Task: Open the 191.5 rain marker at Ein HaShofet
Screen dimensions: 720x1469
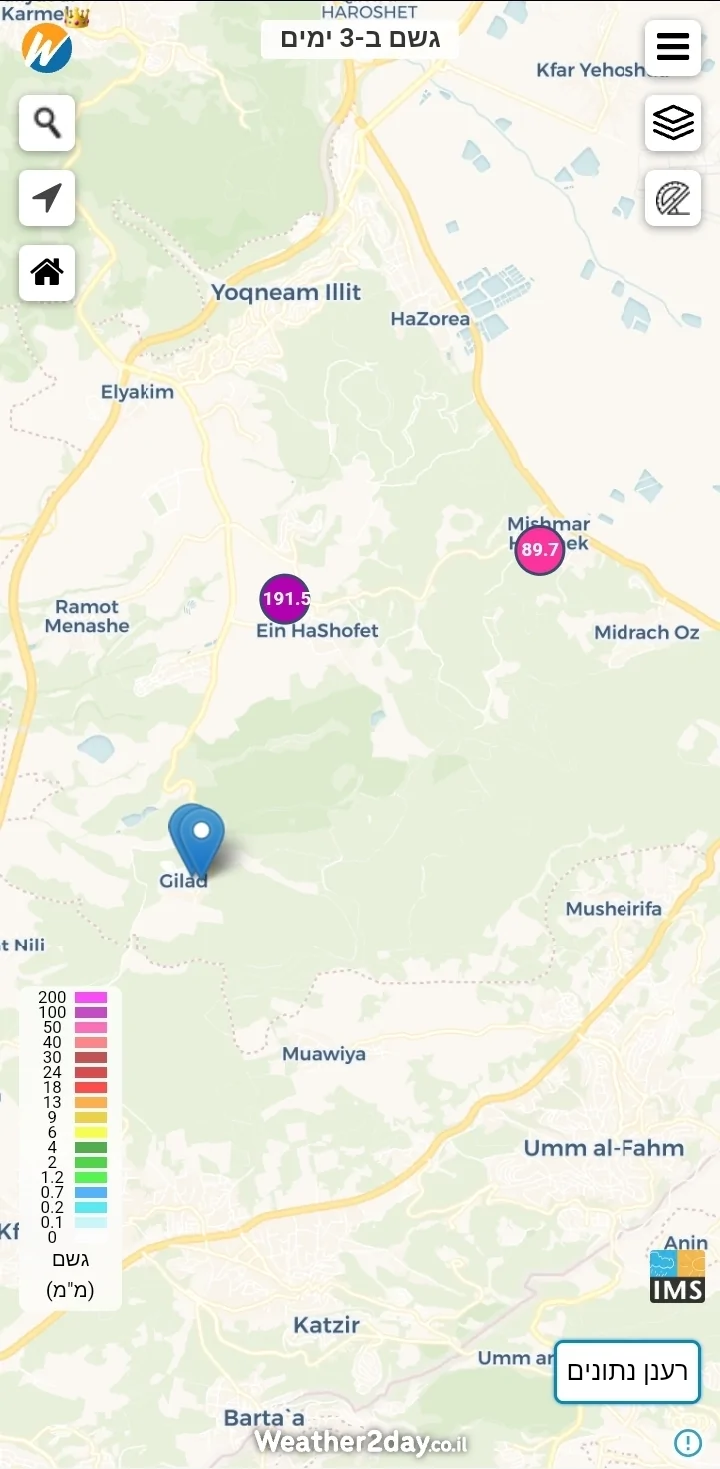Action: 285,599
